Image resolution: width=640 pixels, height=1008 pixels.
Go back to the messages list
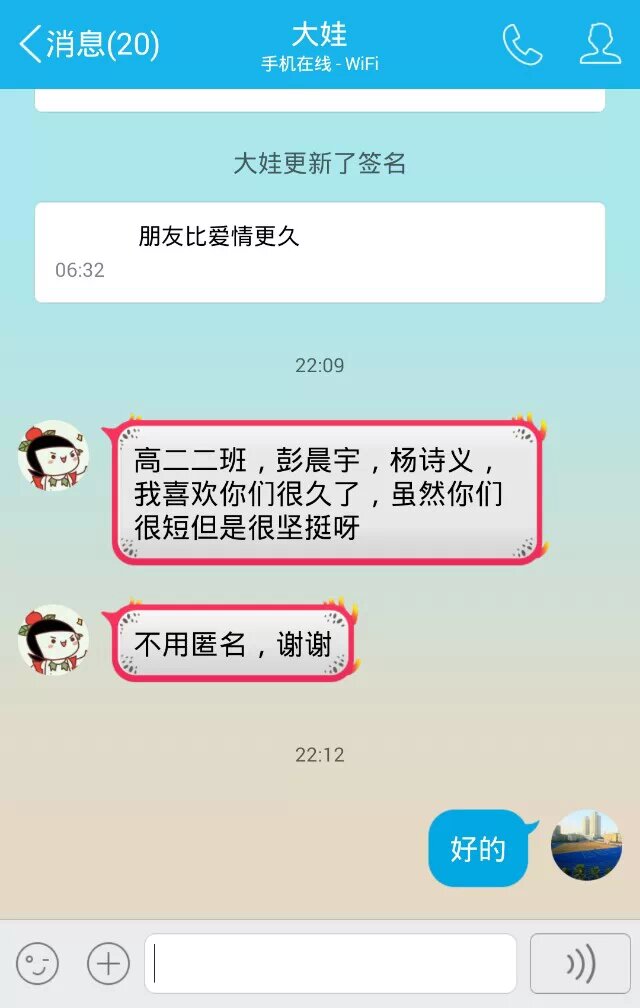[88, 44]
